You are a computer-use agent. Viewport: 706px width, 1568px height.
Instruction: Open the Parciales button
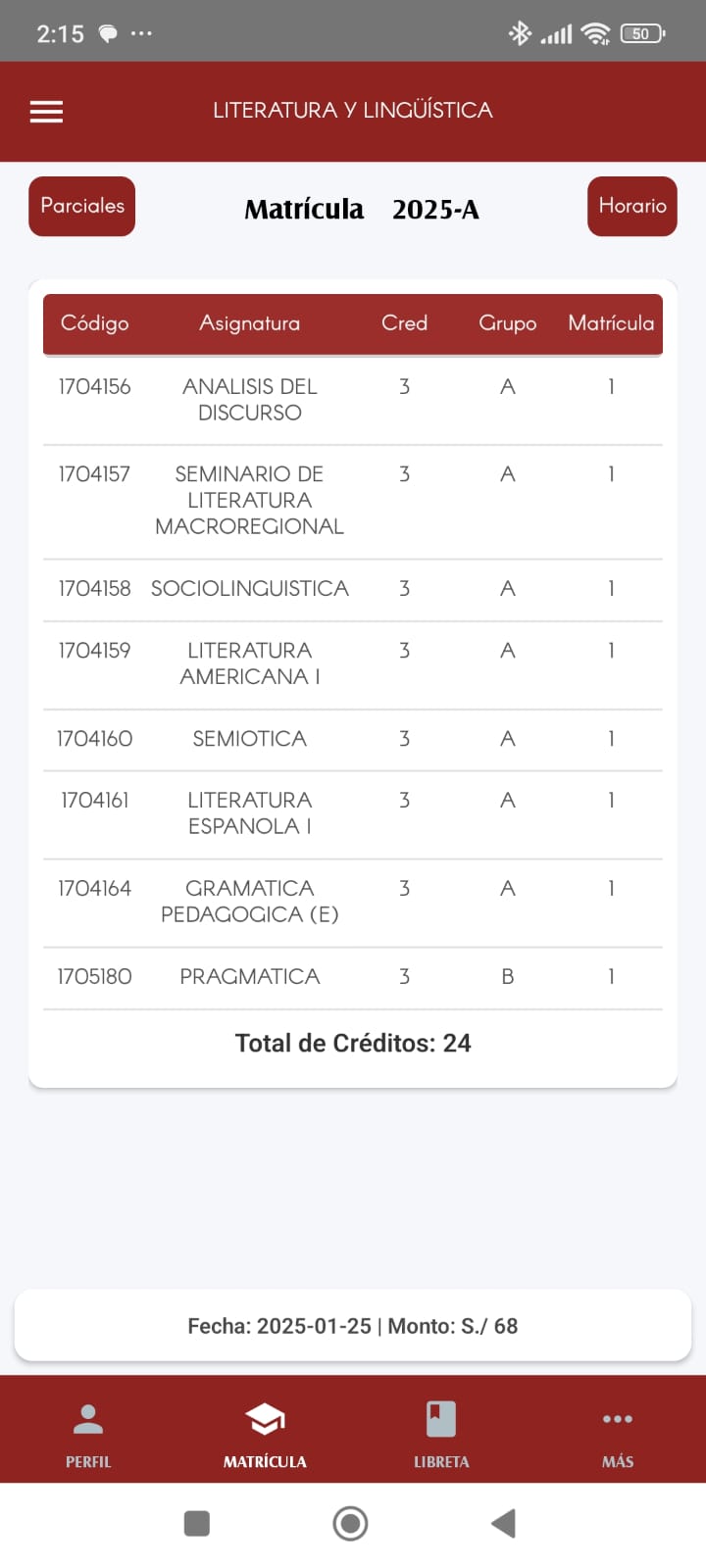coord(82,206)
